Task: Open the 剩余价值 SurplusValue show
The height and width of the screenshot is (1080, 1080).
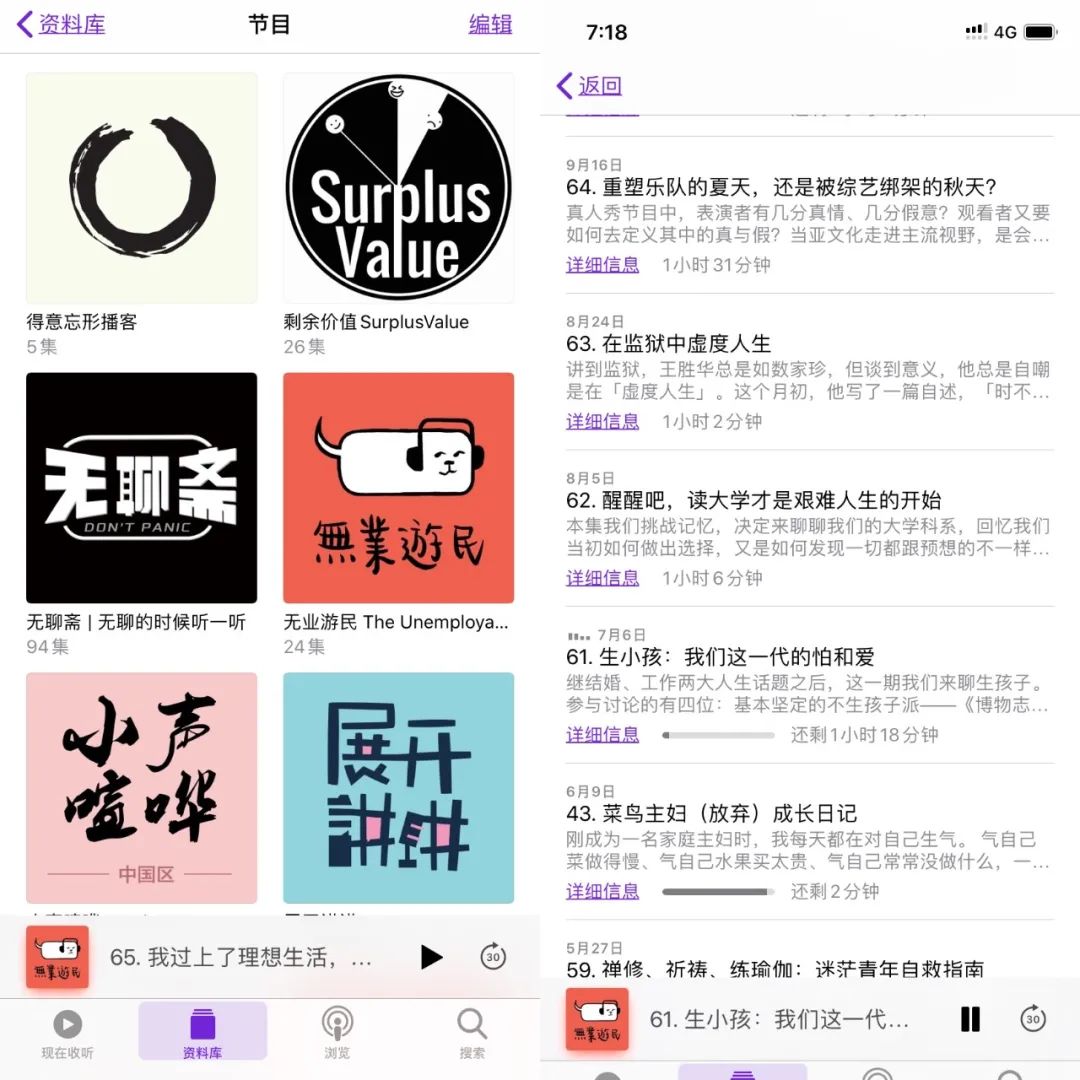Action: (398, 188)
